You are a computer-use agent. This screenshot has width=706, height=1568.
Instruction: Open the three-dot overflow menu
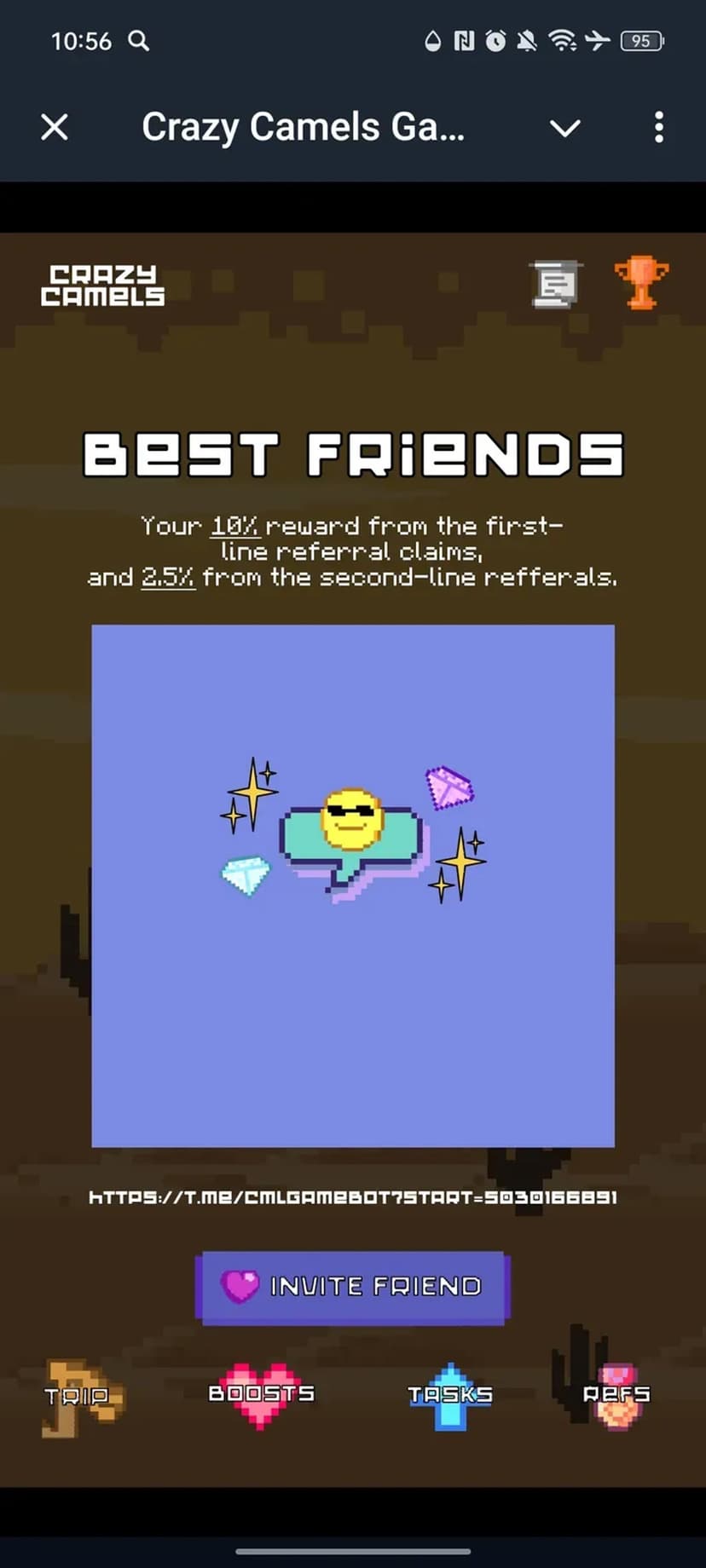(658, 128)
